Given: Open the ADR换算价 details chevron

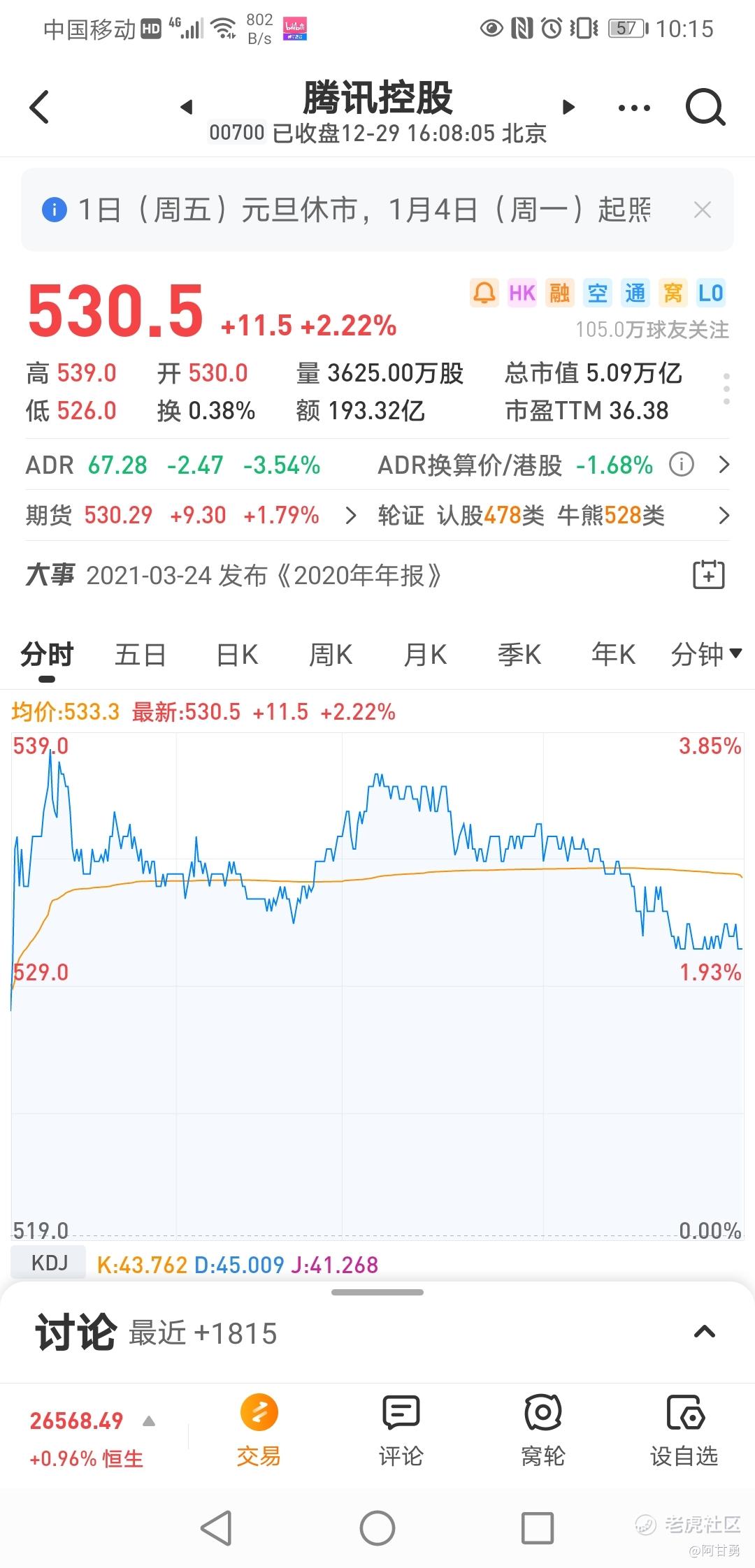Looking at the screenshot, I should pyautogui.click(x=724, y=465).
